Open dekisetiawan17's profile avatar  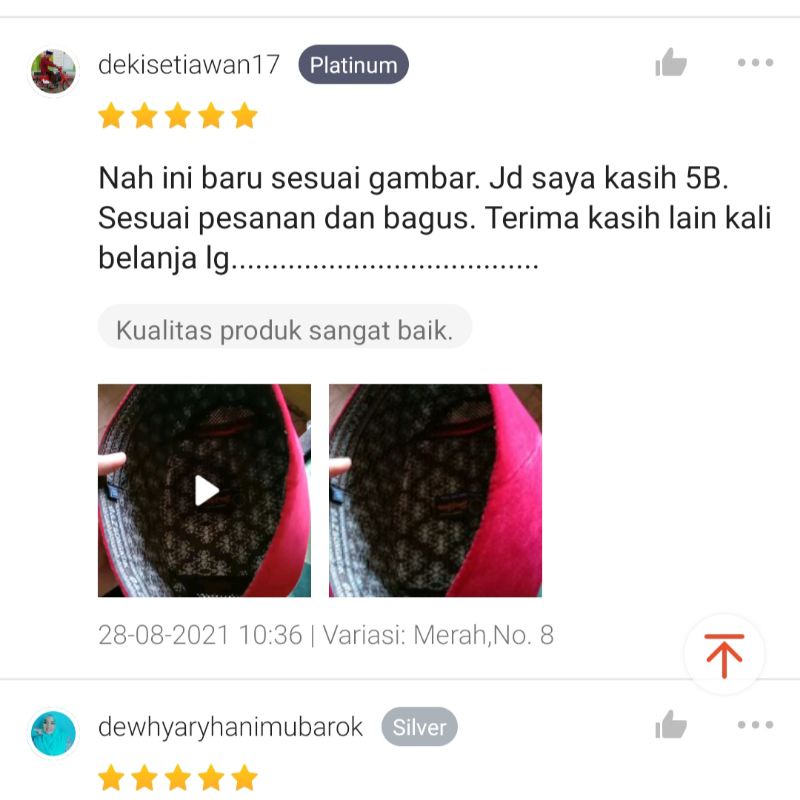53,71
